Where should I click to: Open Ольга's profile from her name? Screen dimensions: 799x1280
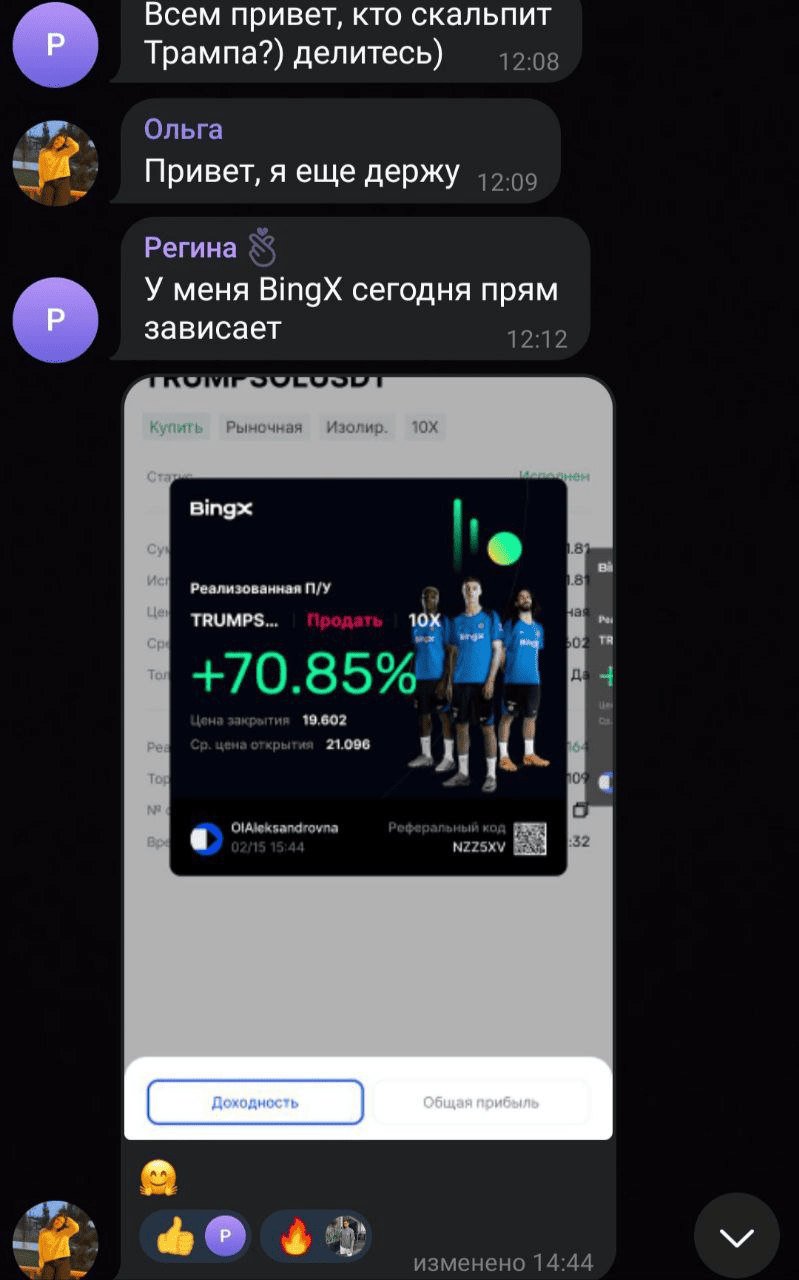(183, 129)
